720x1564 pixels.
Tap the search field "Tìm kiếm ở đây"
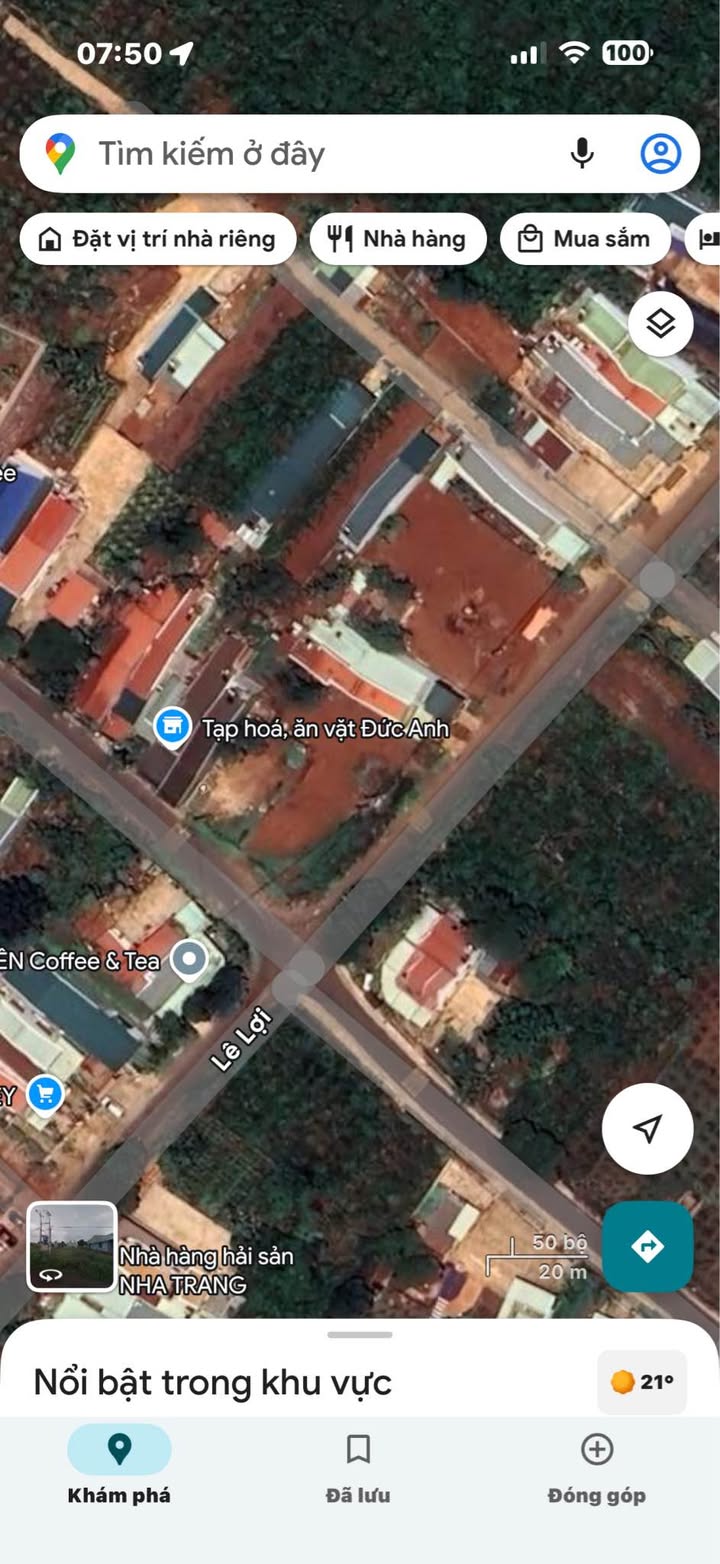point(300,154)
